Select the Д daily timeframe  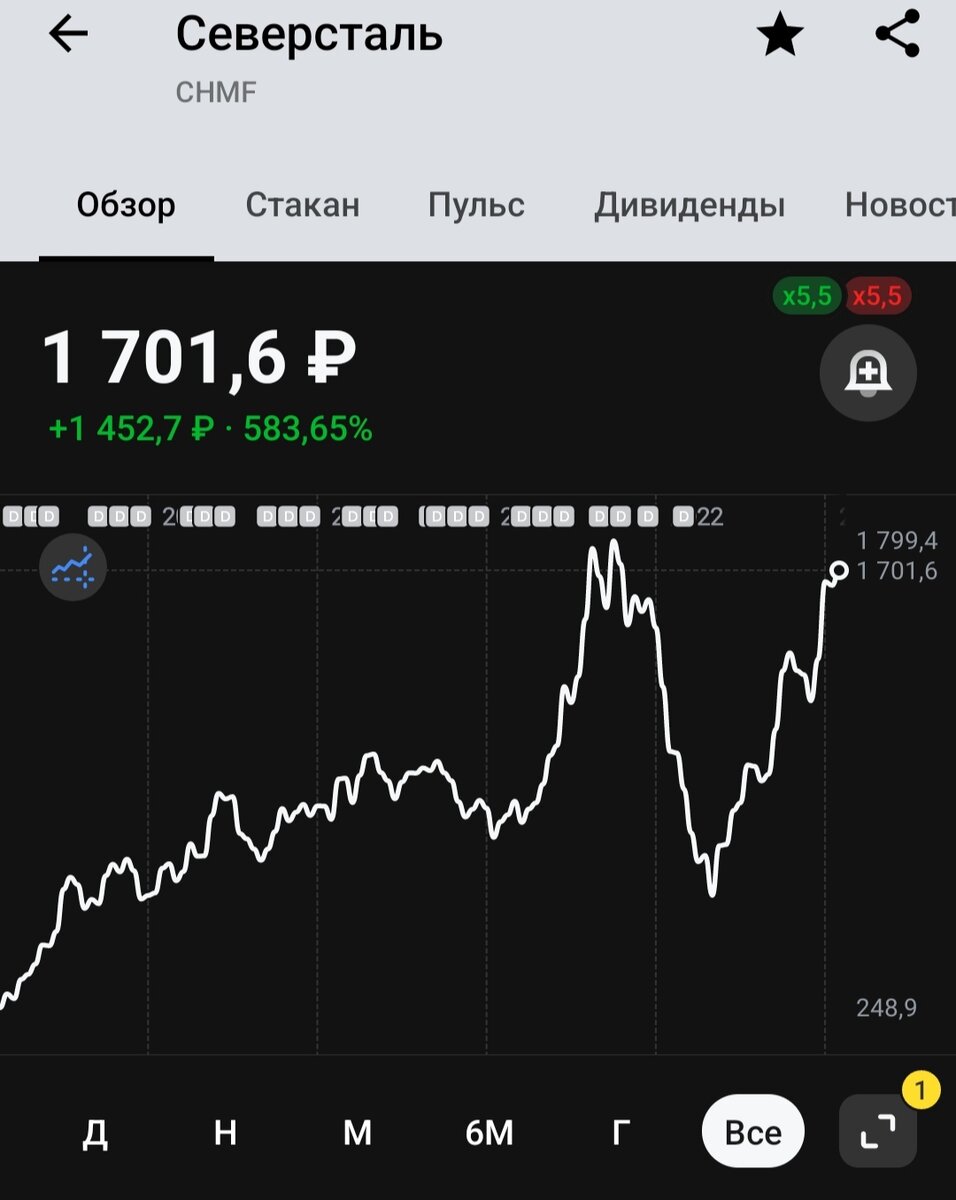pyautogui.click(x=95, y=1131)
